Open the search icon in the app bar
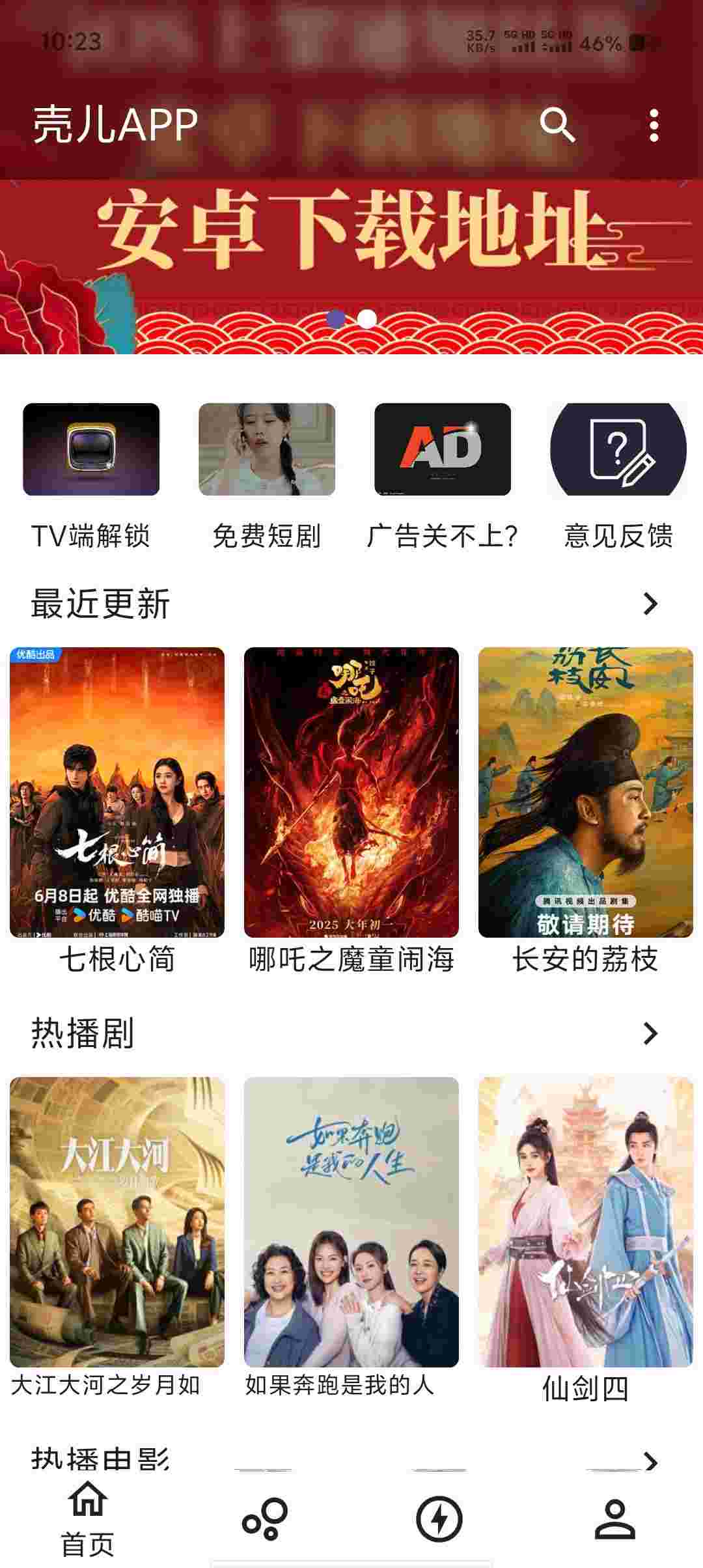This screenshot has width=703, height=1568. coord(557,124)
